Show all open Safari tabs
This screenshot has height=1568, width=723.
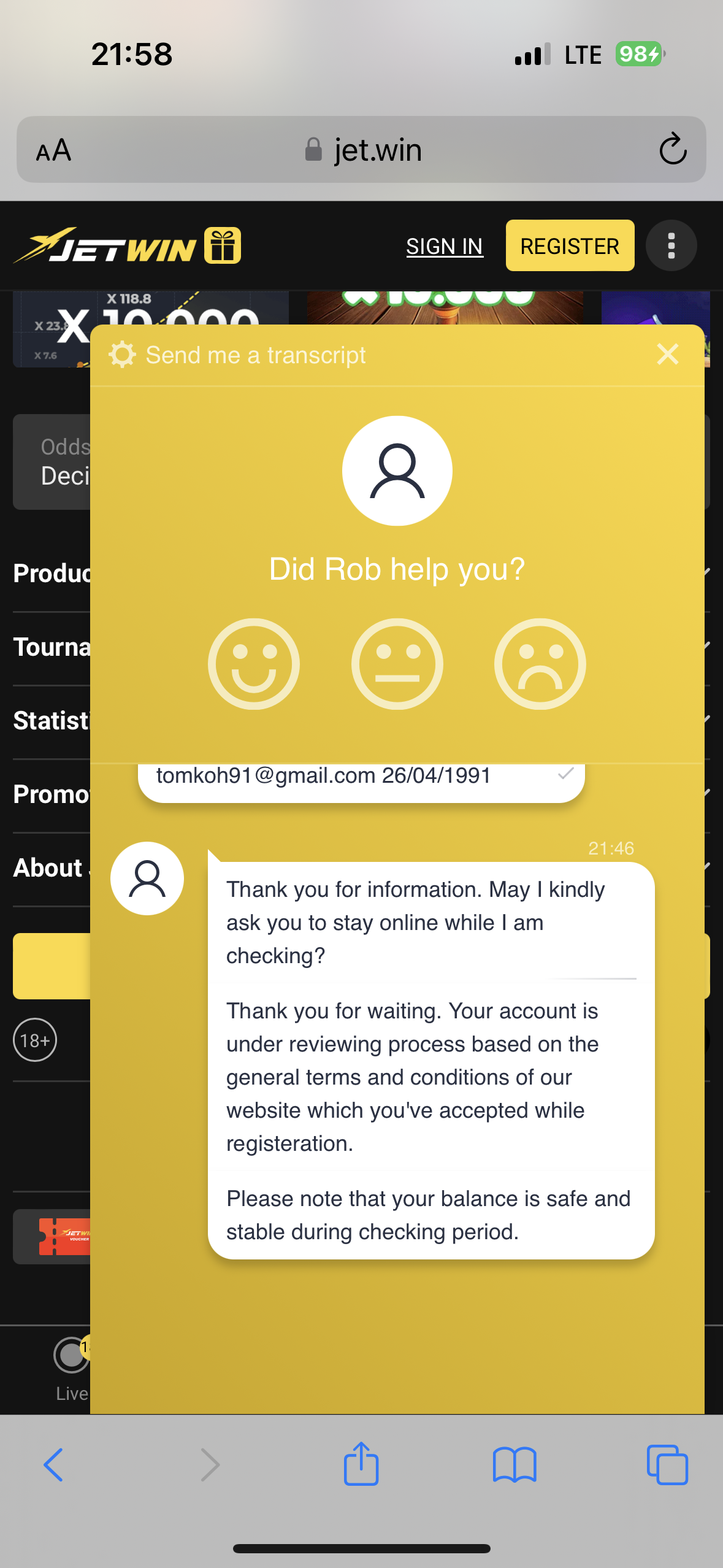[667, 1465]
